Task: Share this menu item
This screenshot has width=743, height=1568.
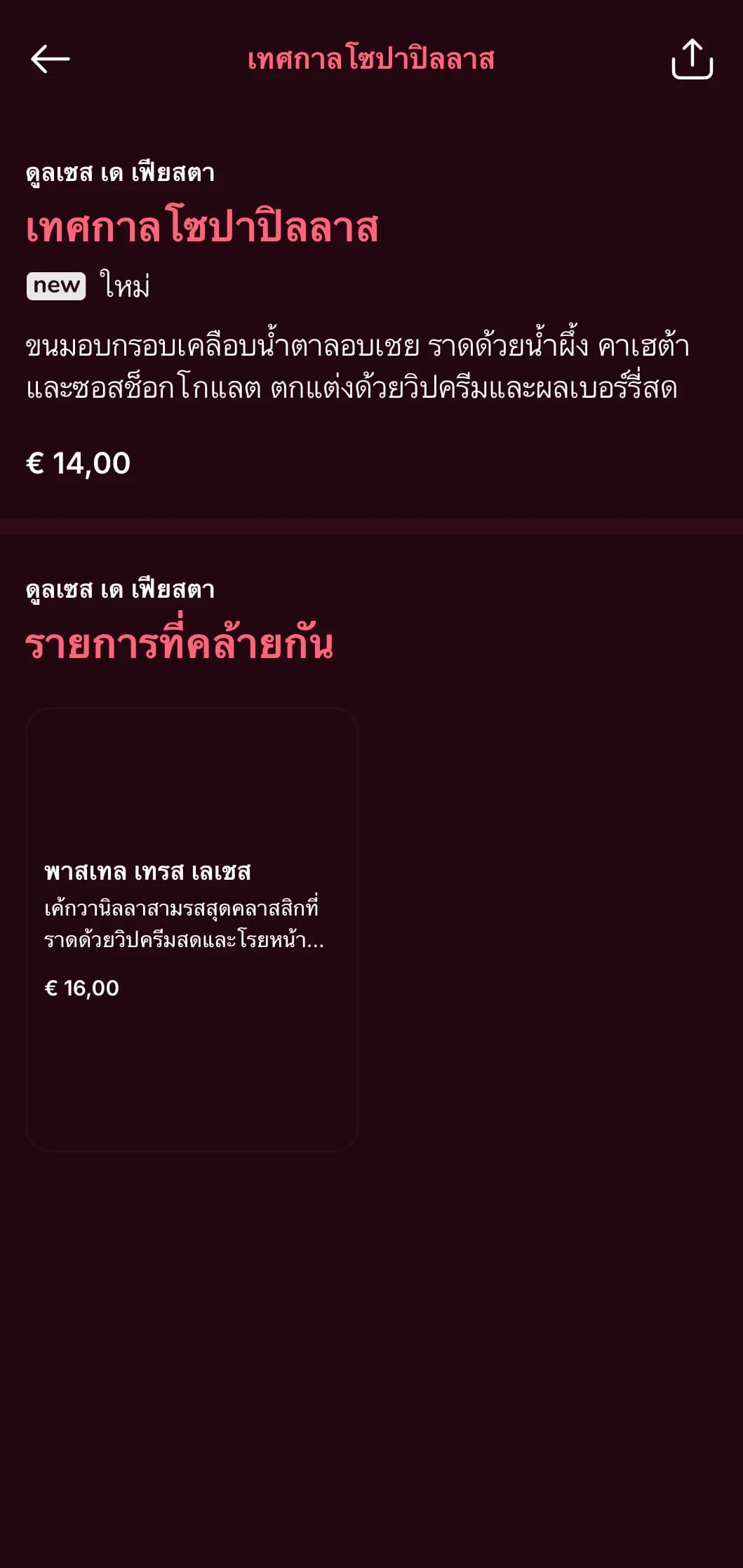Action: 692,59
